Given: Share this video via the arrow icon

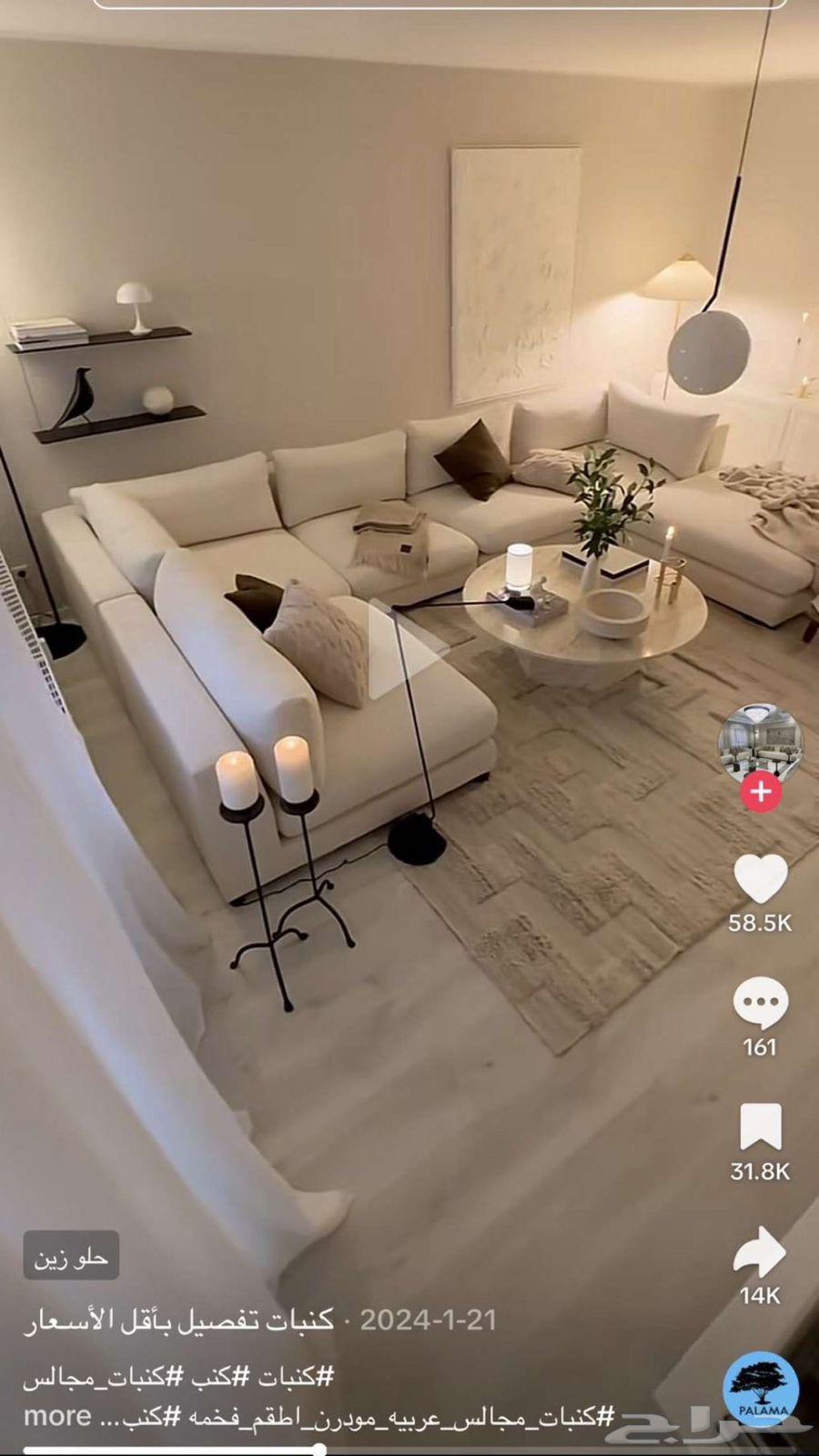Looking at the screenshot, I should point(761,1252).
